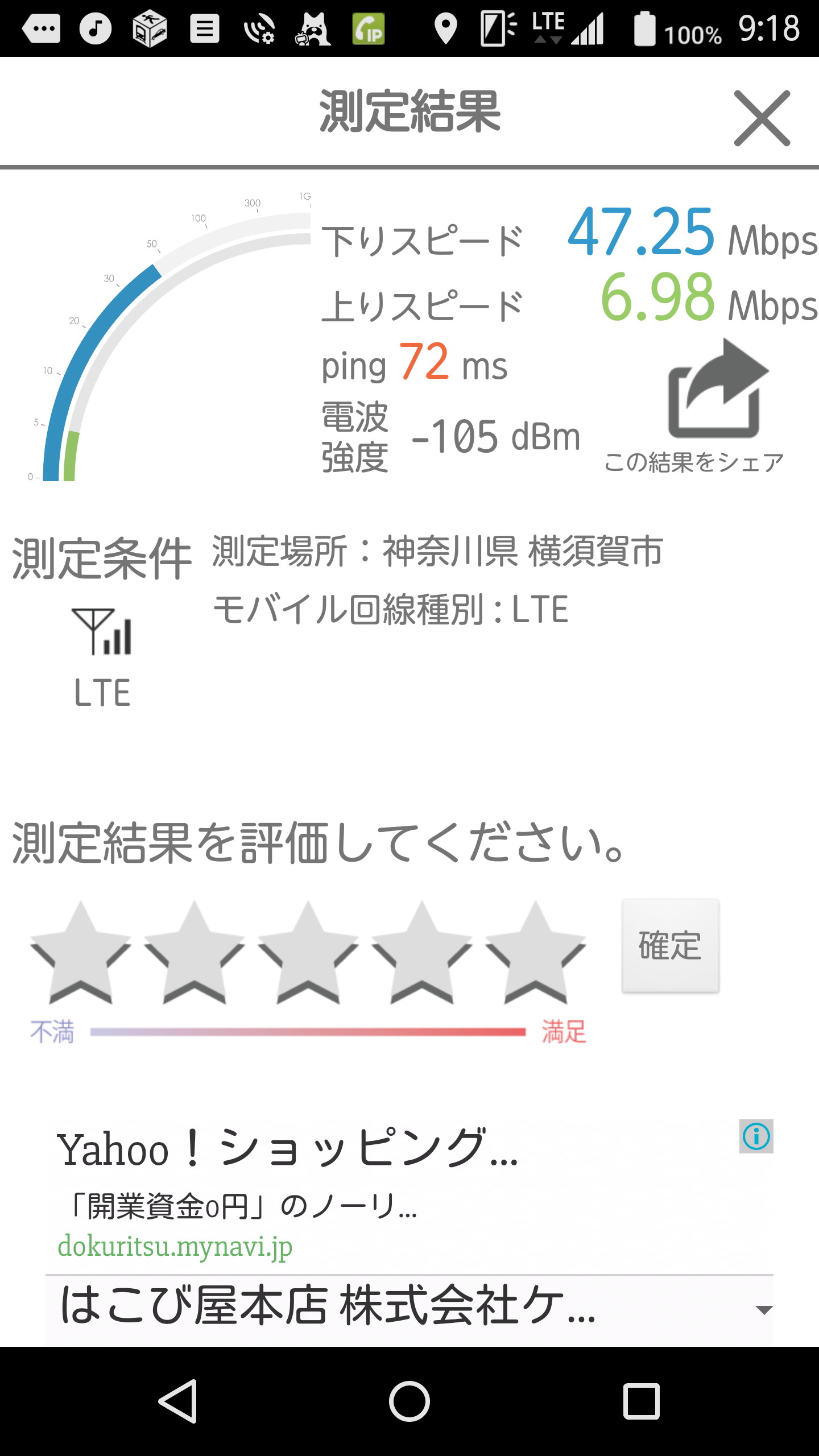Viewport: 819px width, 1456px height.
Task: Open the Yahoo！ショッピング ad
Action: tap(287, 1150)
